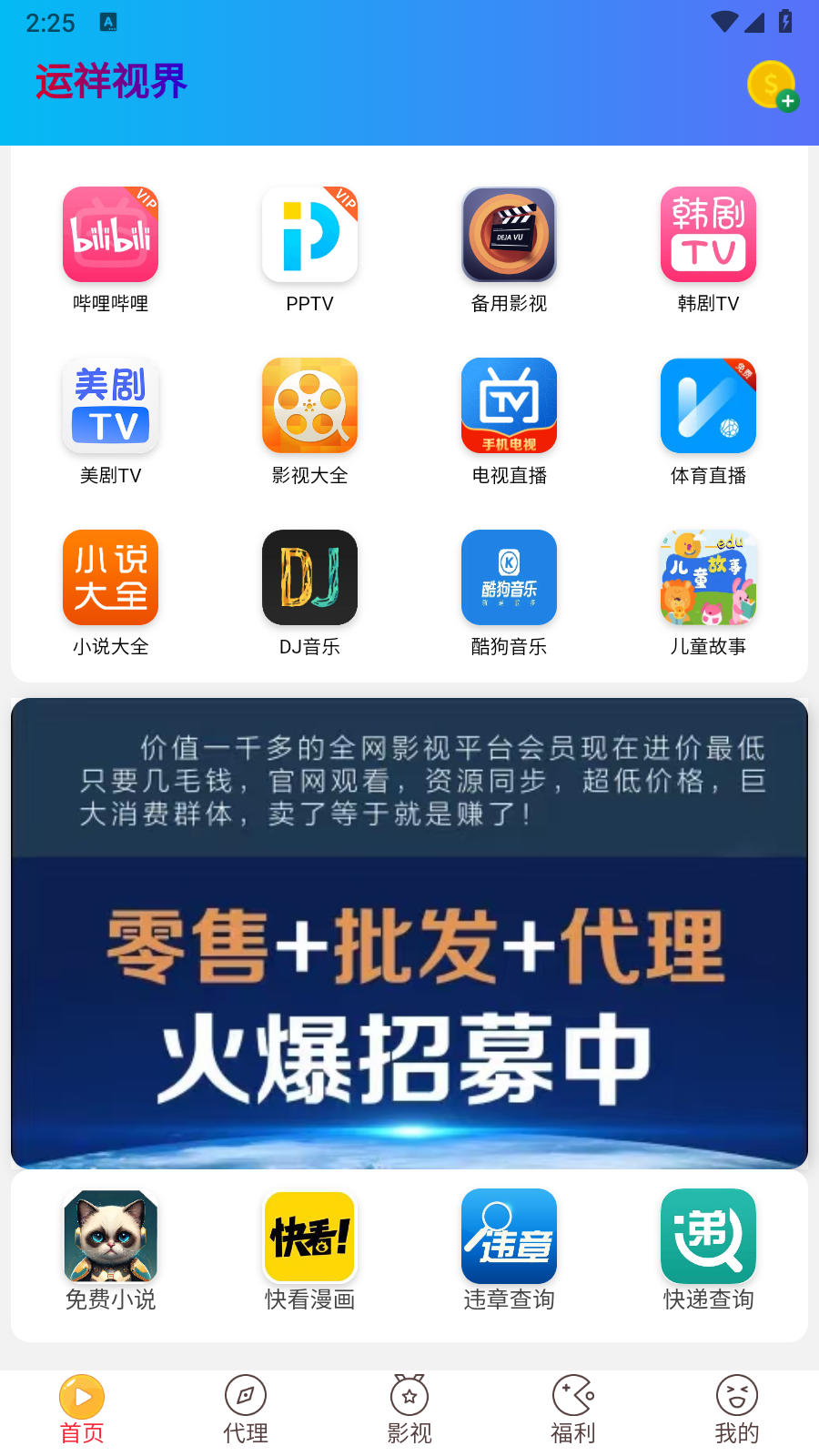Switch to the 代理 agent tab
This screenshot has height=1456, width=819.
point(246,1409)
